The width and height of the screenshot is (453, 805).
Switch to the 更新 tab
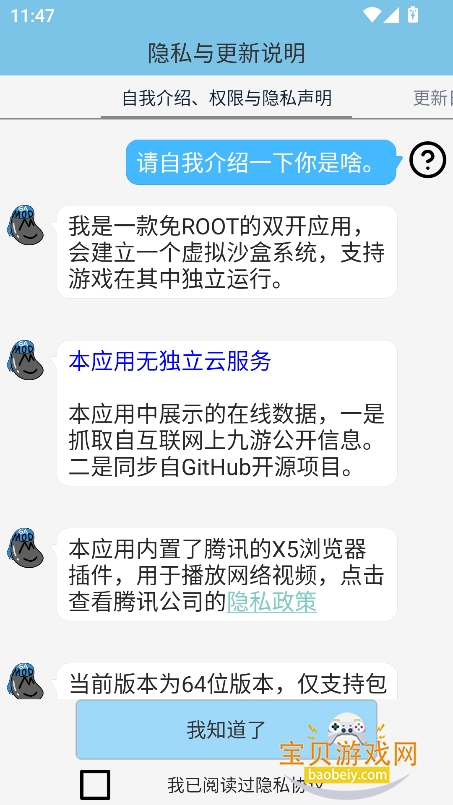(x=432, y=98)
